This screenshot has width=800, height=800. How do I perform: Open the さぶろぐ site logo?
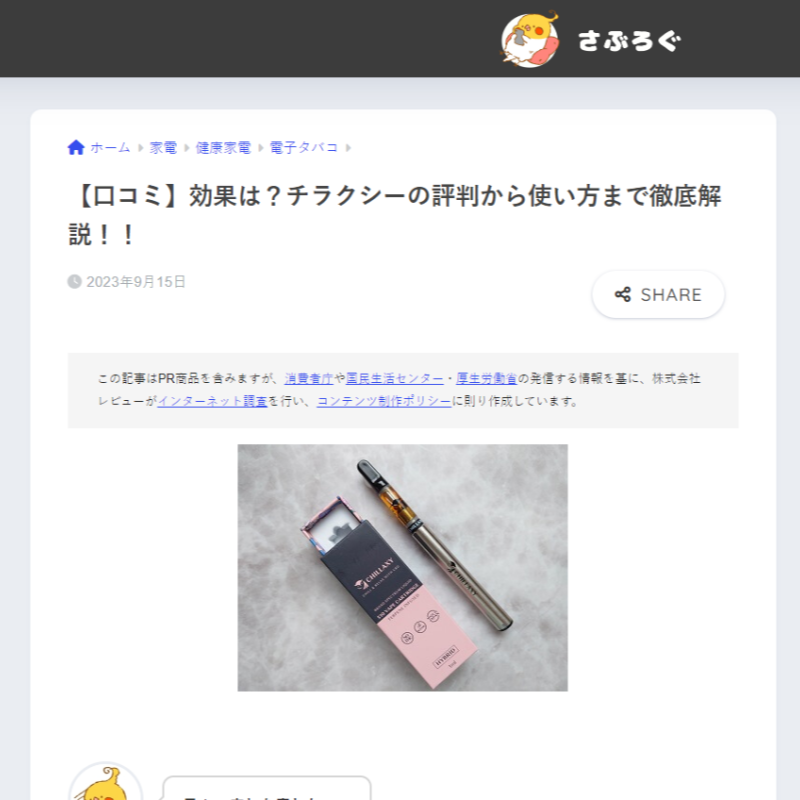[x=592, y=40]
